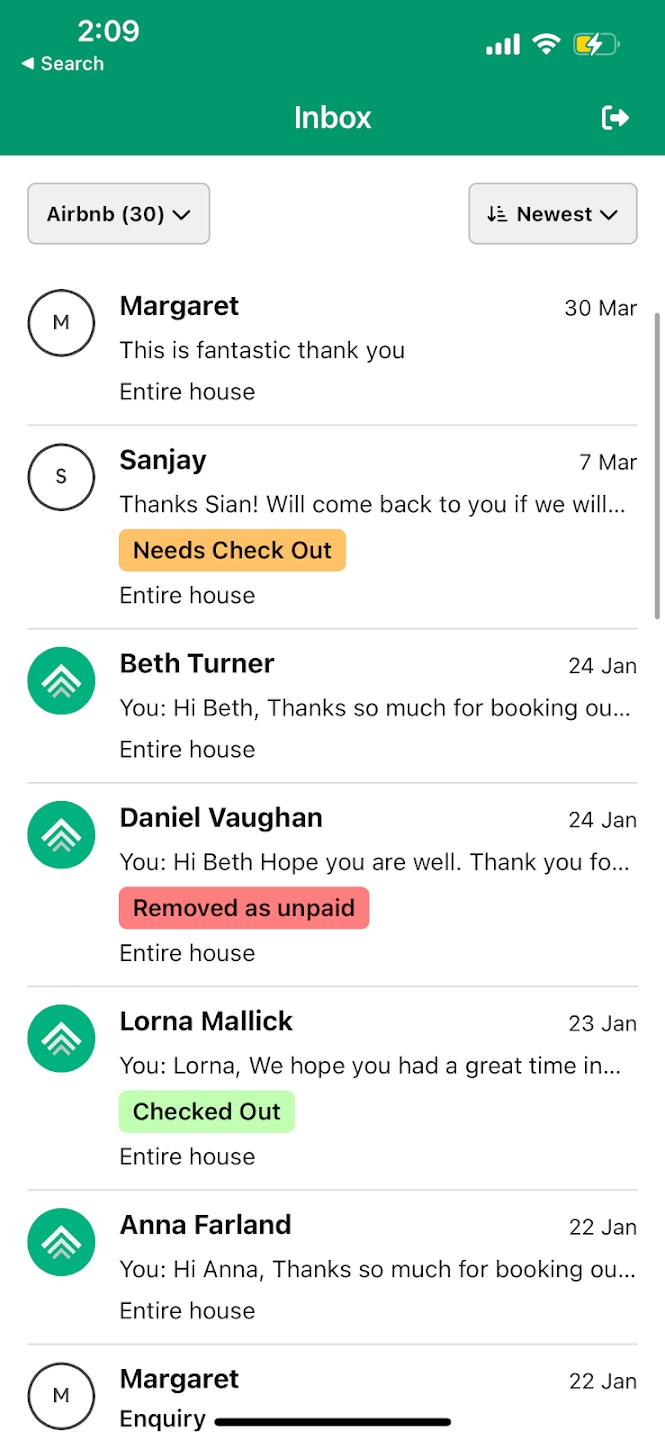Tap the logout icon in the header
The height and width of the screenshot is (1440, 665).
615,118
